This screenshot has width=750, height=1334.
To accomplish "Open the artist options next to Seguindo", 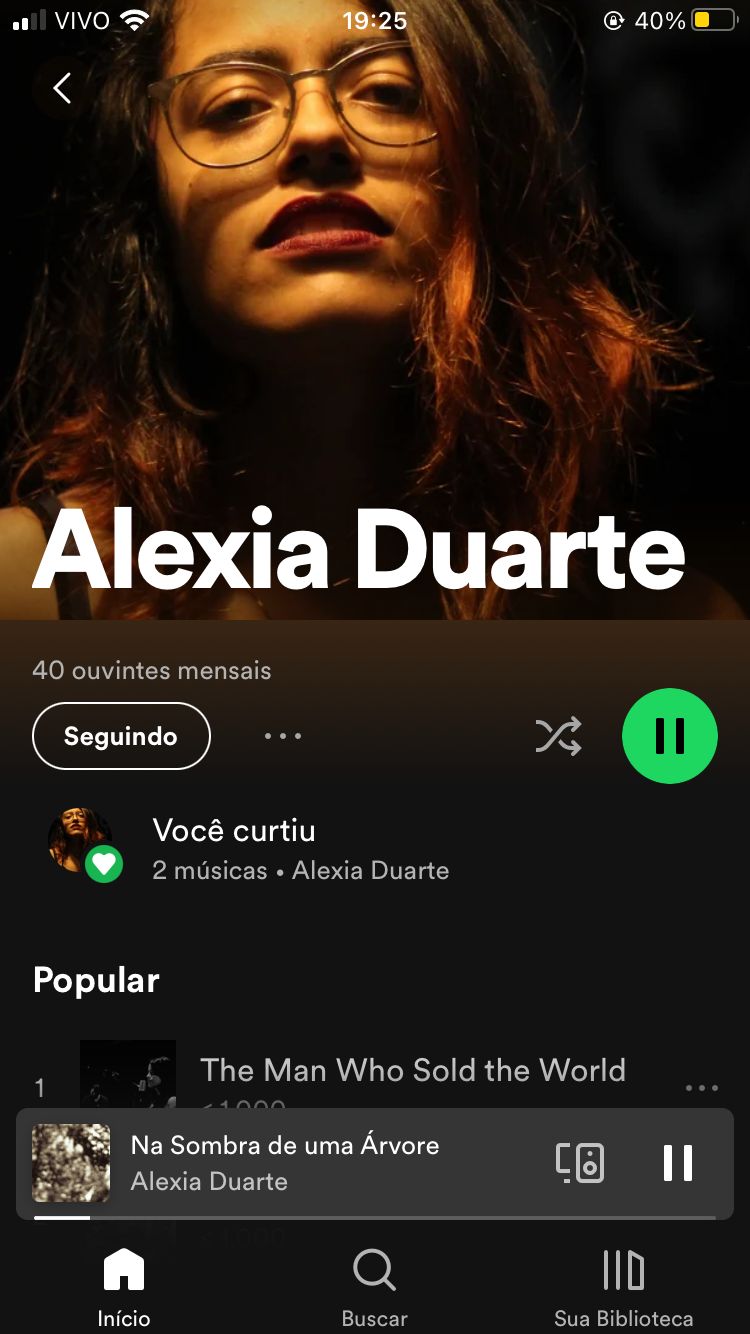I will pyautogui.click(x=283, y=736).
